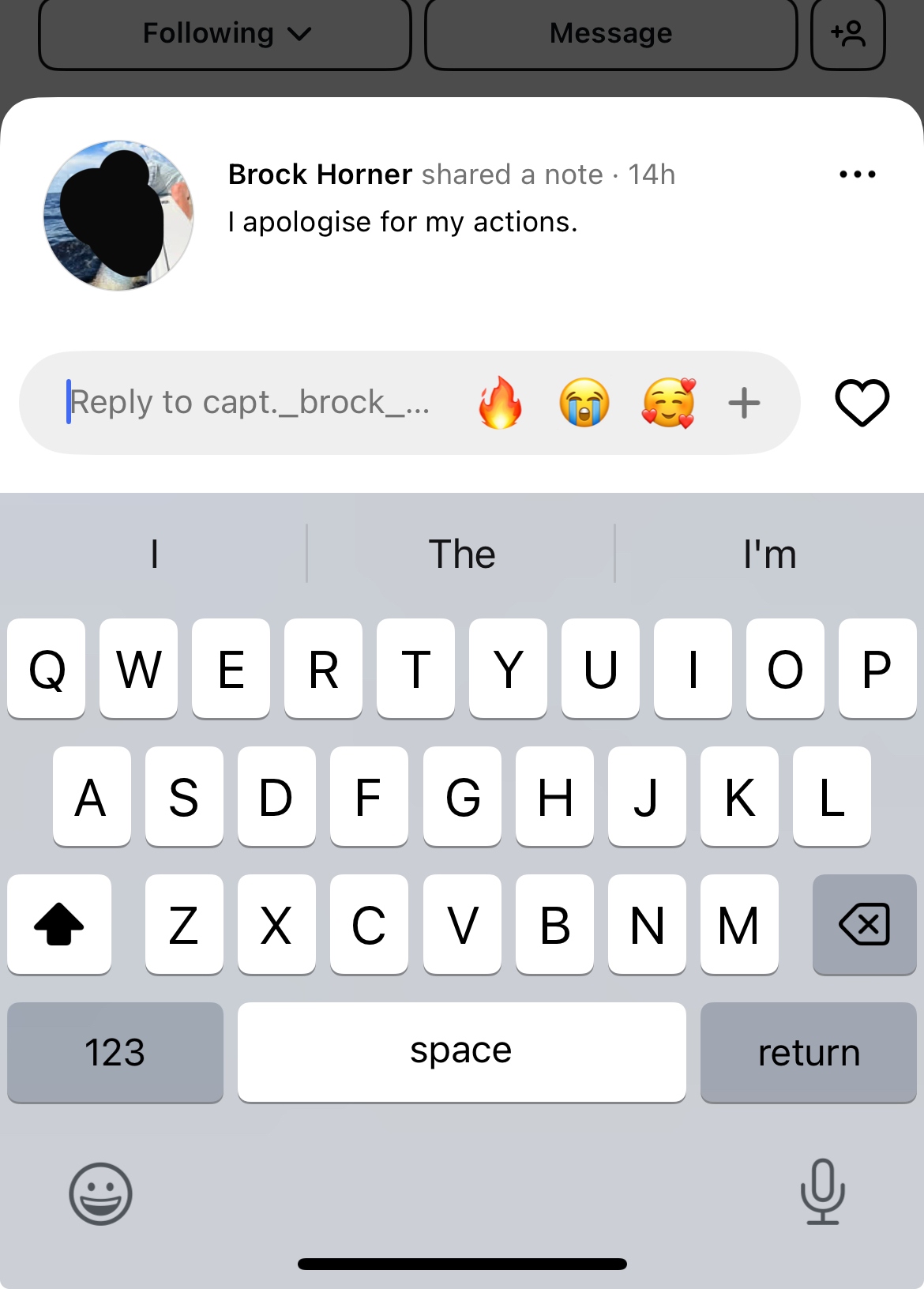The width and height of the screenshot is (924, 1289).
Task: View Brock Horner's profile picture
Action: pyautogui.click(x=118, y=216)
